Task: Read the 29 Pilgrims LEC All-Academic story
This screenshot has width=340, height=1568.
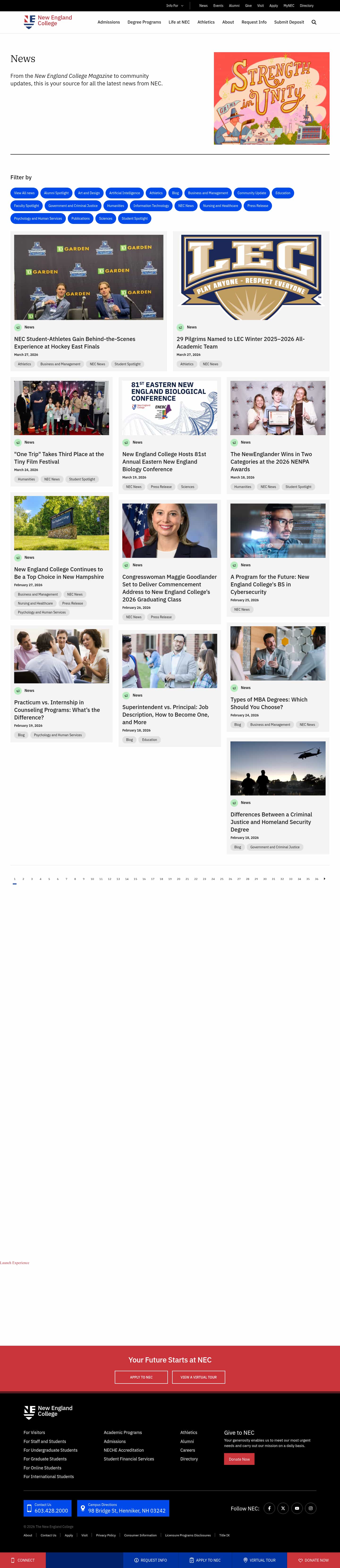Action: (x=240, y=343)
